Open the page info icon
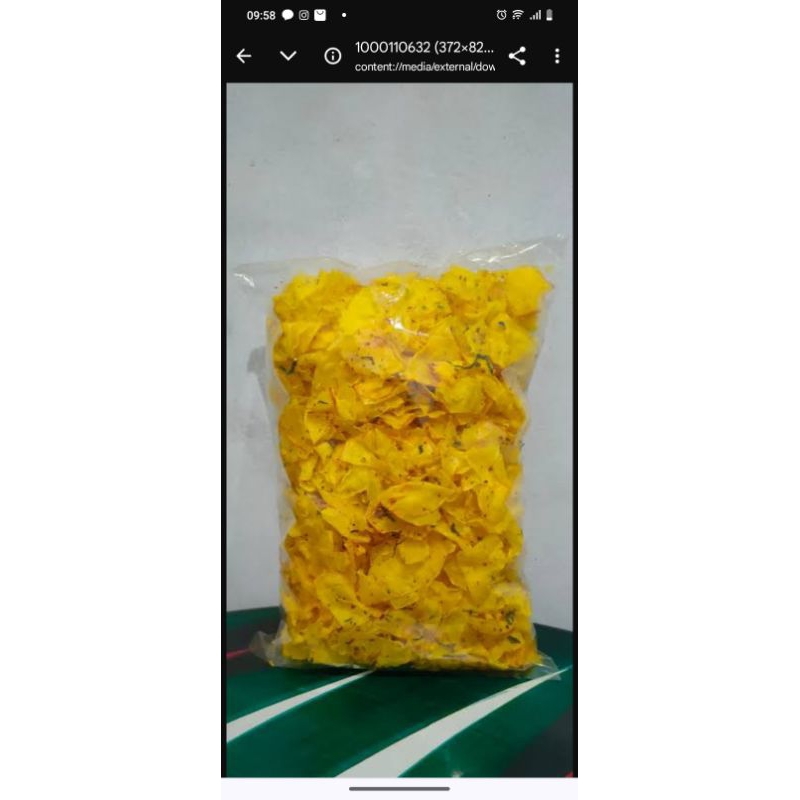 tap(333, 56)
